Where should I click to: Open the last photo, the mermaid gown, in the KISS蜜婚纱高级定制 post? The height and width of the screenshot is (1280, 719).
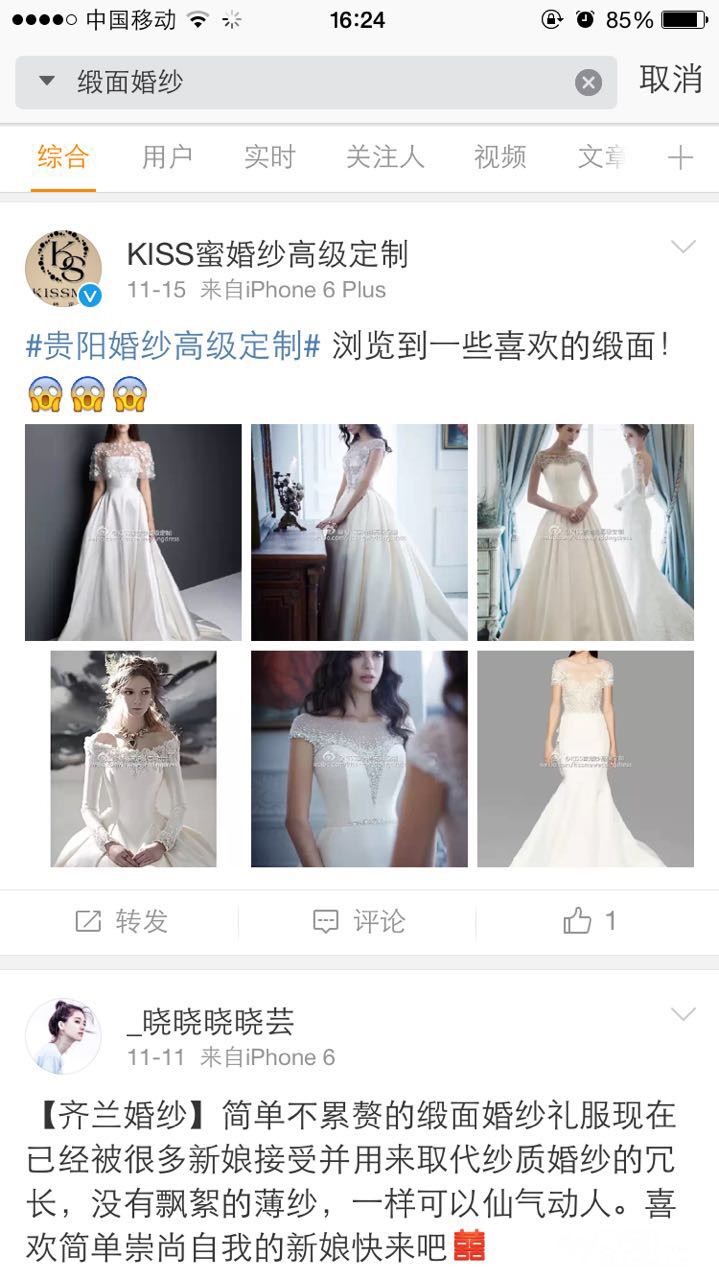[x=585, y=759]
